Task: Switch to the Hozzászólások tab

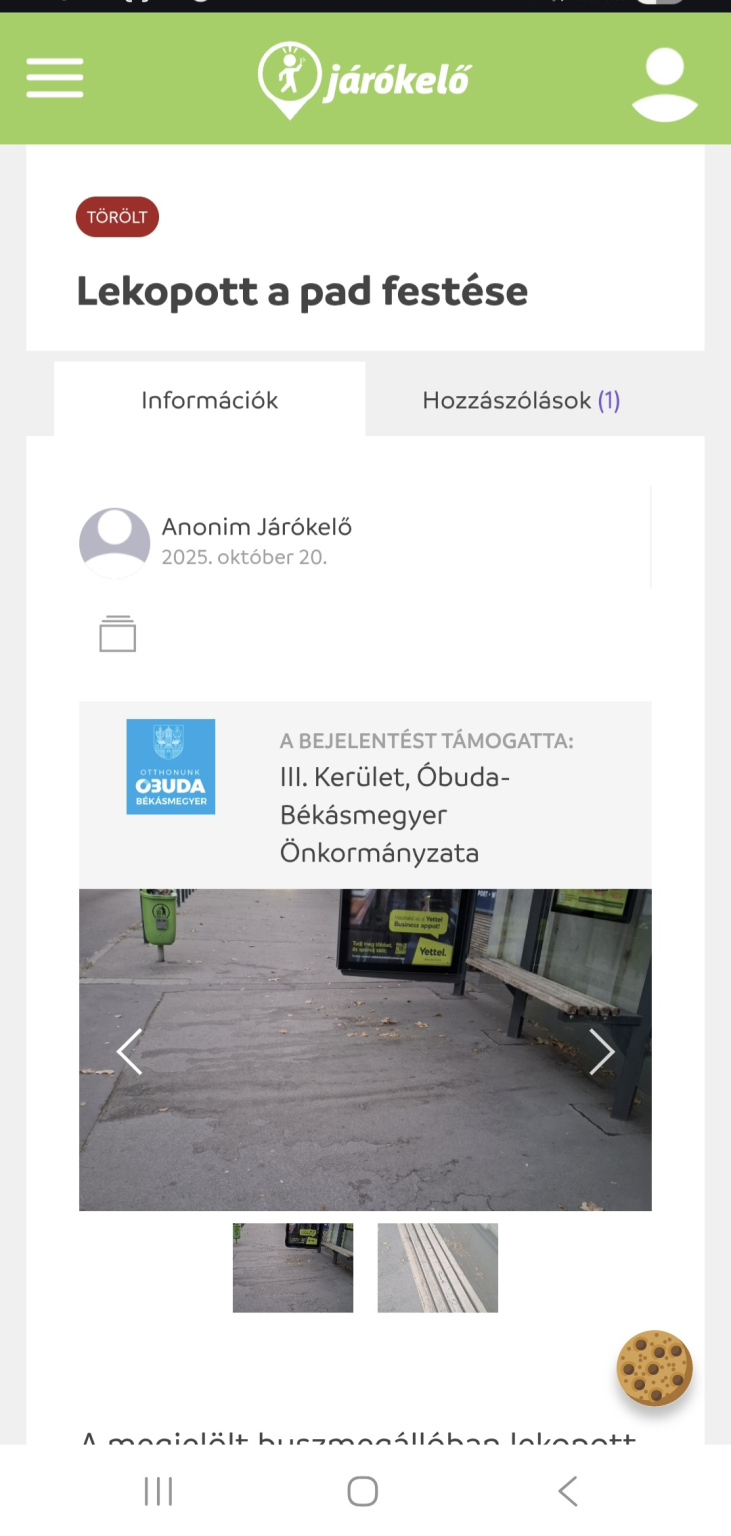Action: coord(521,401)
